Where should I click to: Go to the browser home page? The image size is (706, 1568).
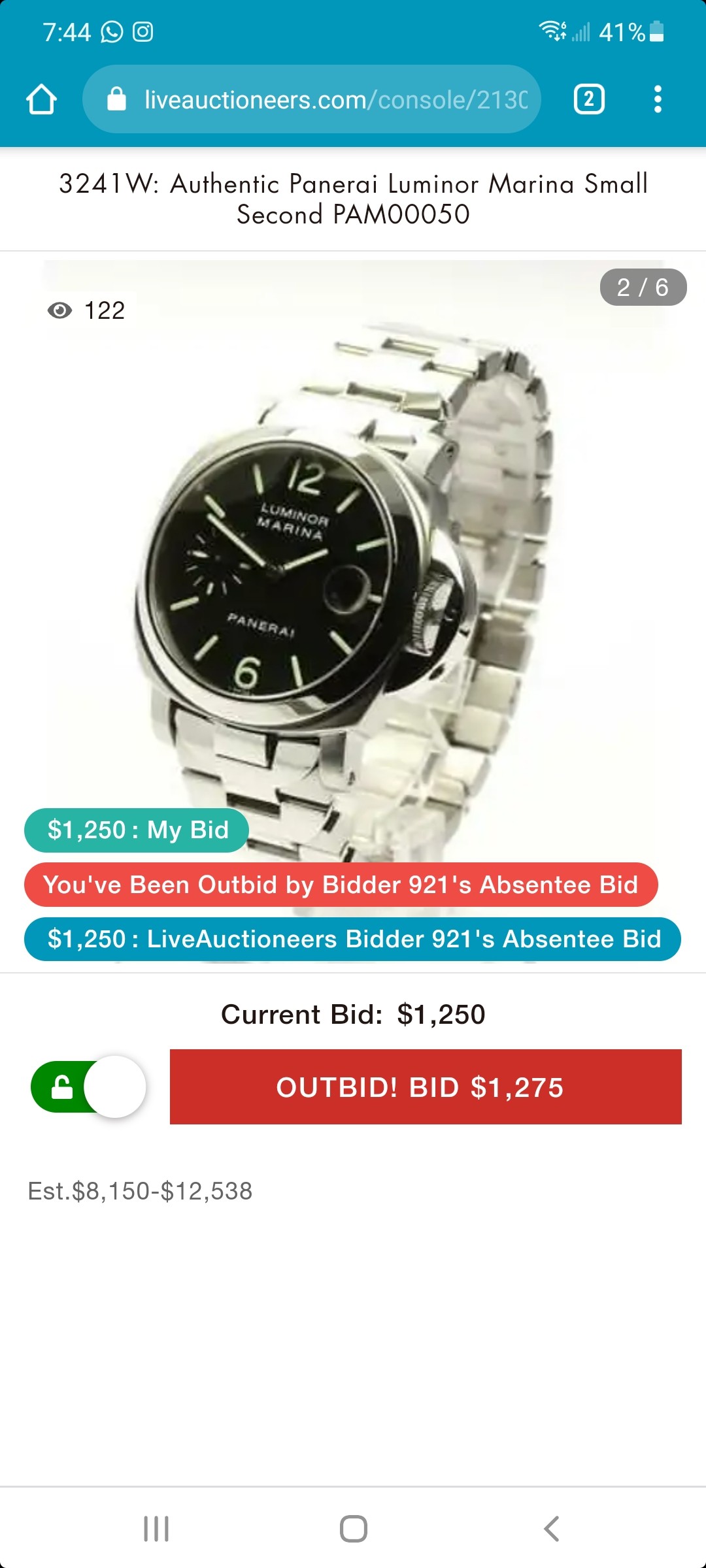coord(41,99)
